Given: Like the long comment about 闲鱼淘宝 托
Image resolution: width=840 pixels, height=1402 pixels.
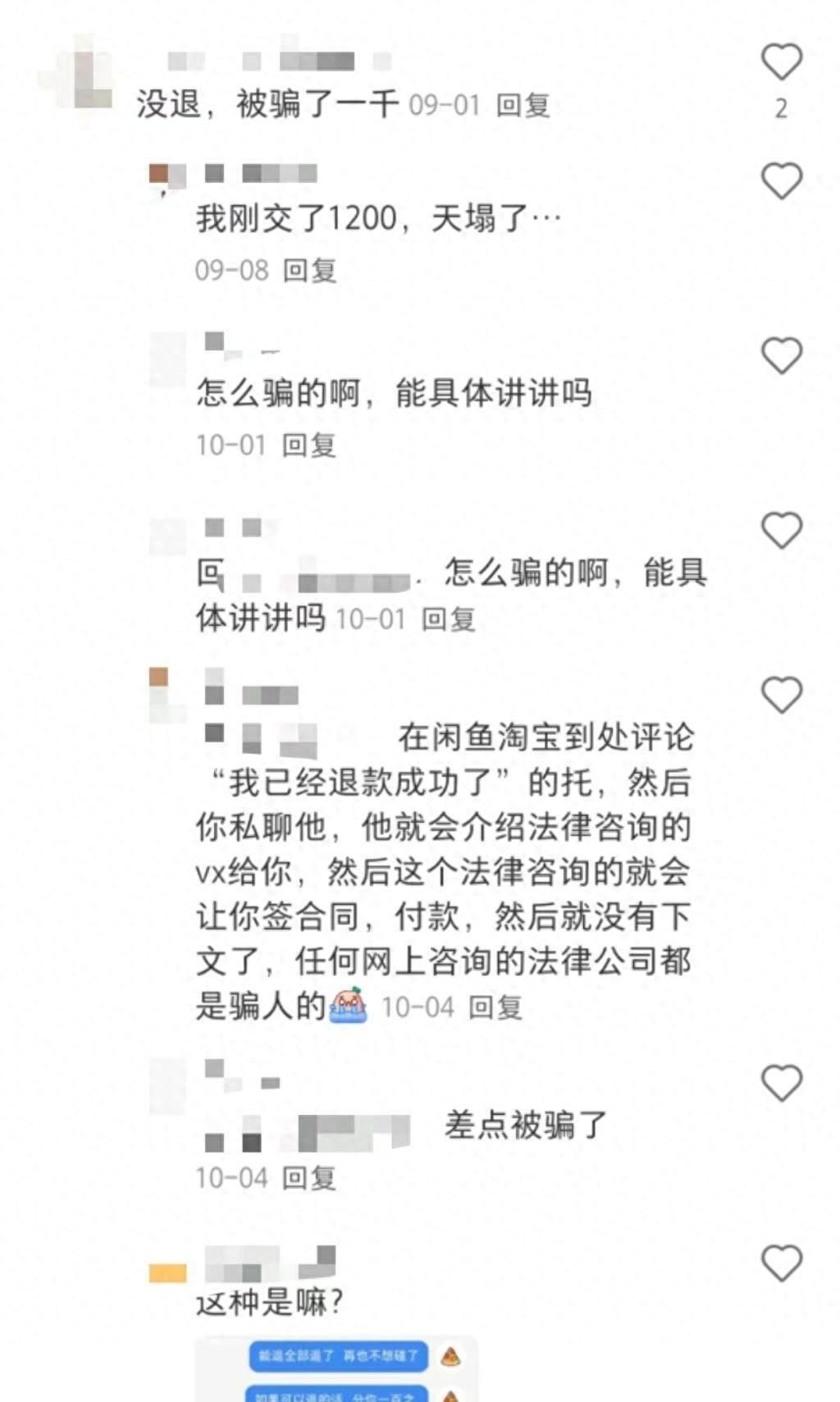Looking at the screenshot, I should tap(781, 695).
